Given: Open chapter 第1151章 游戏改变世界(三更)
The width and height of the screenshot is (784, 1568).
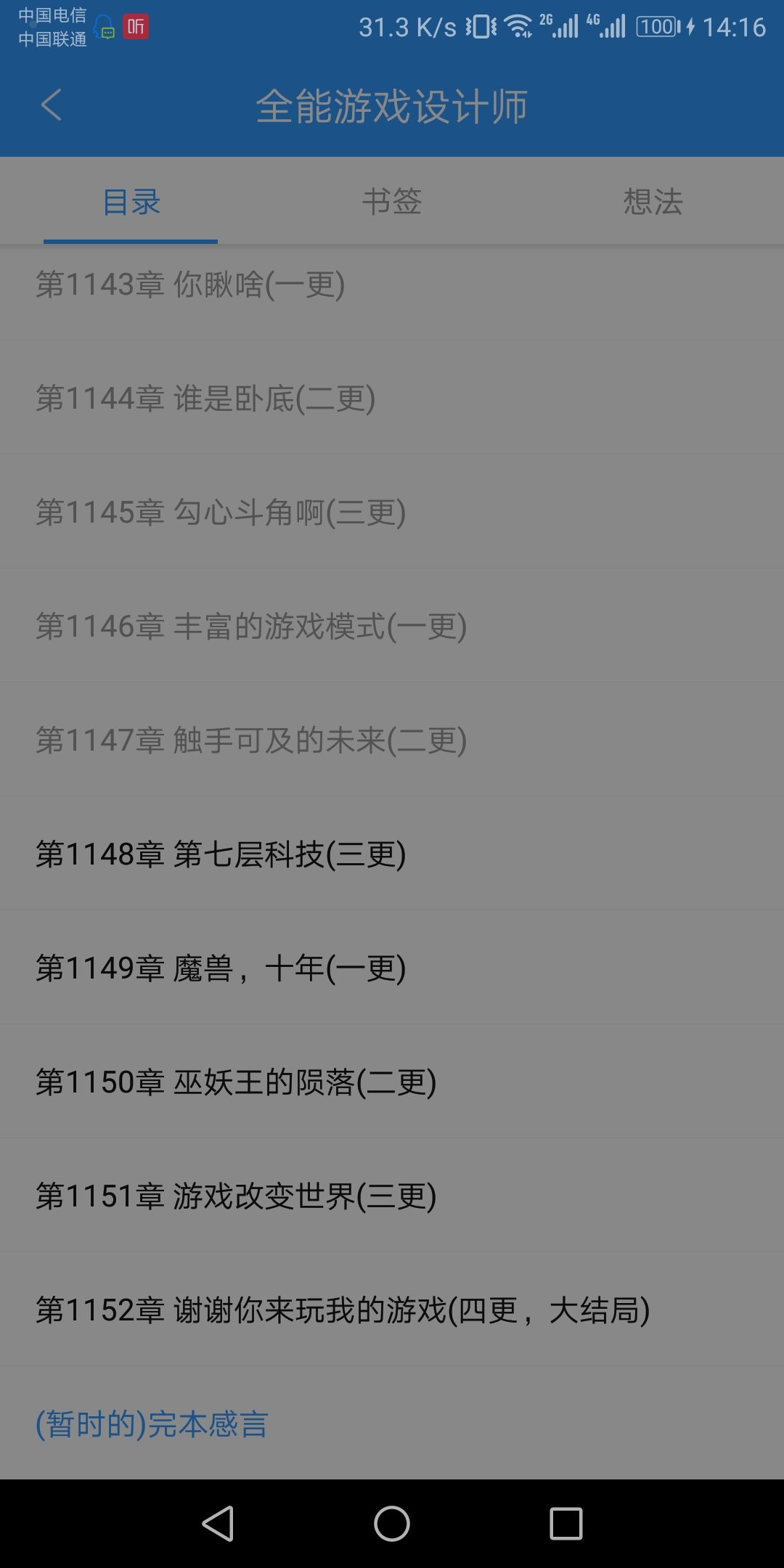Looking at the screenshot, I should pyautogui.click(x=236, y=1196).
